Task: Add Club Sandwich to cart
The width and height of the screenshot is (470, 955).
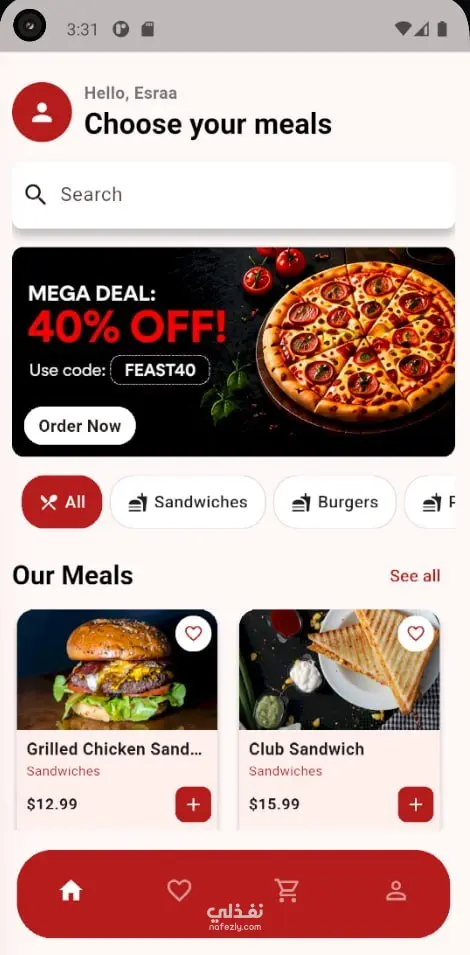Action: (416, 805)
